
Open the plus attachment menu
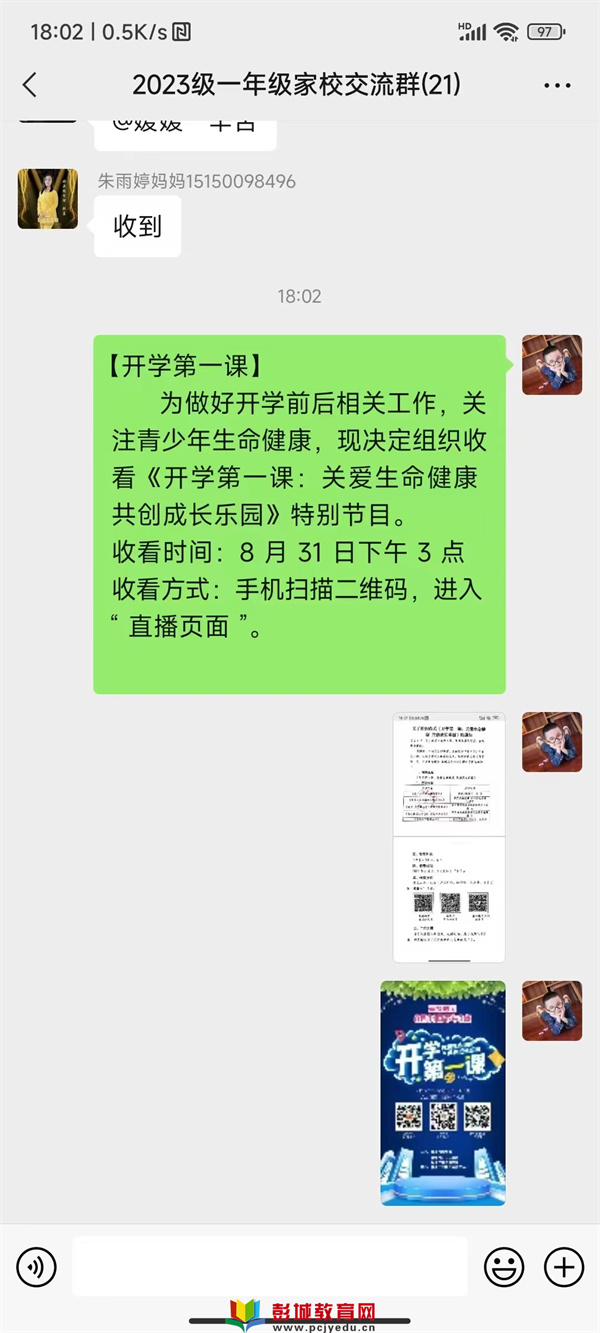tap(564, 1267)
